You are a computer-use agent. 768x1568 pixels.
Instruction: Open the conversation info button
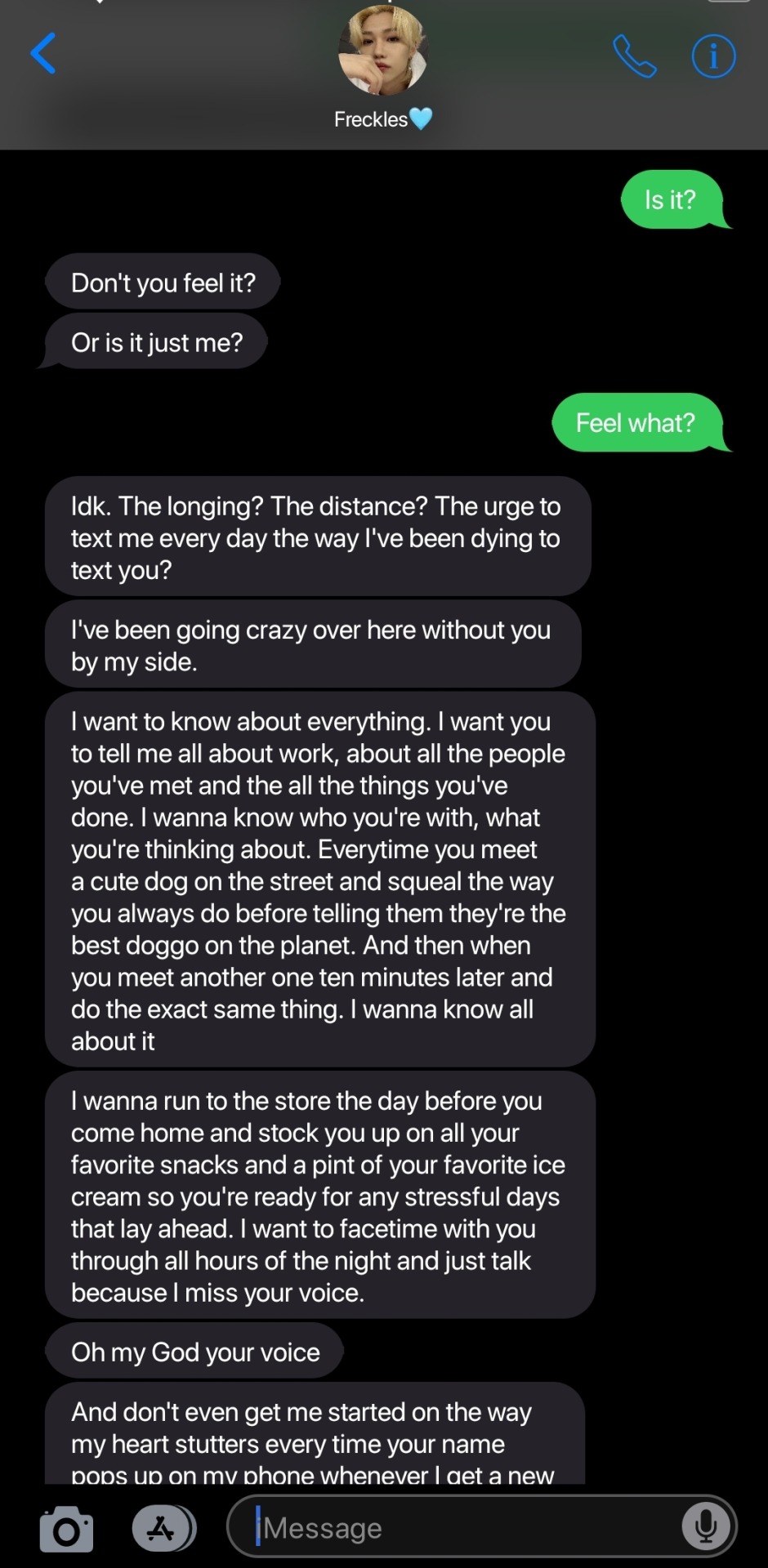coord(713,56)
